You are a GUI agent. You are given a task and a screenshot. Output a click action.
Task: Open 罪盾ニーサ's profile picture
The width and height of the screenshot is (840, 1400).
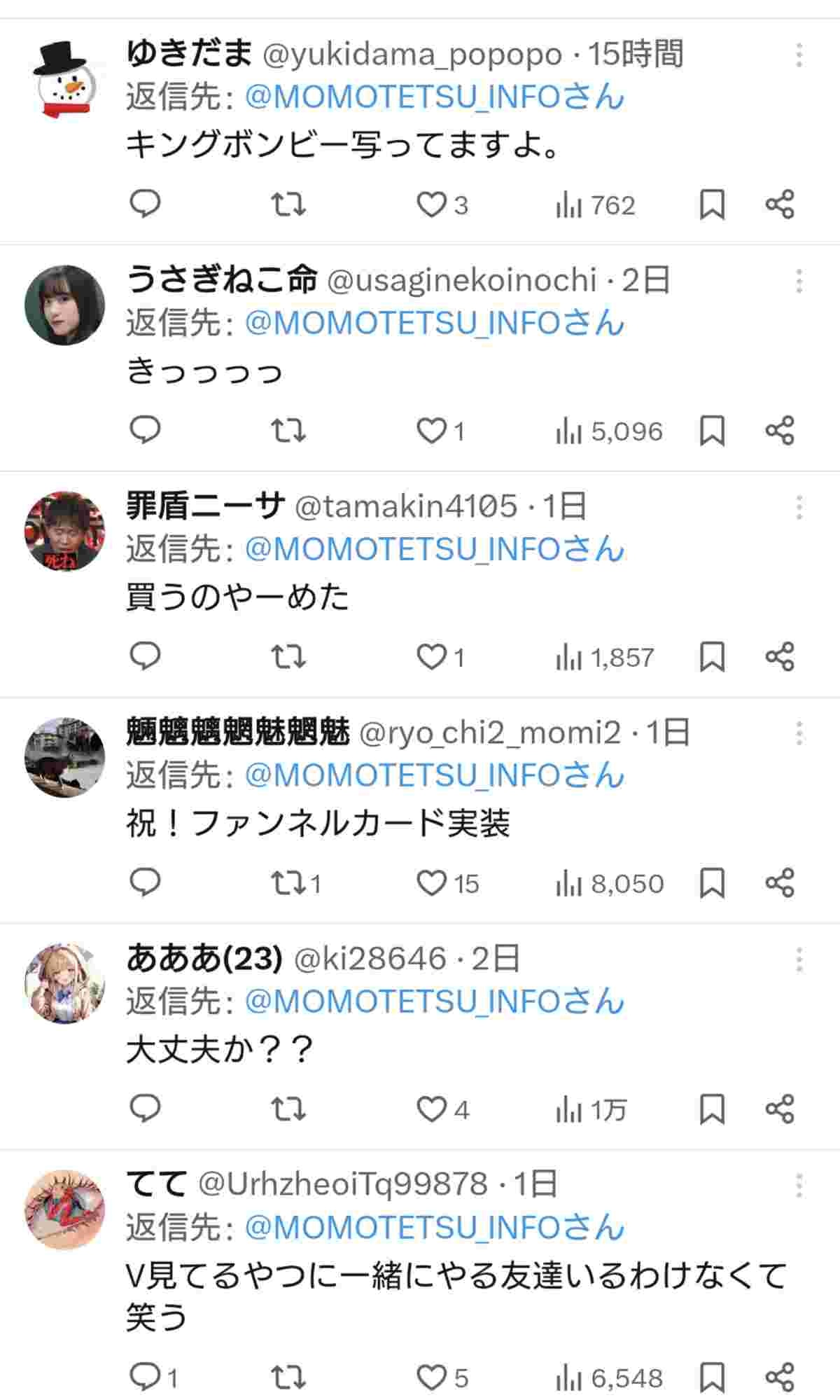tap(64, 531)
